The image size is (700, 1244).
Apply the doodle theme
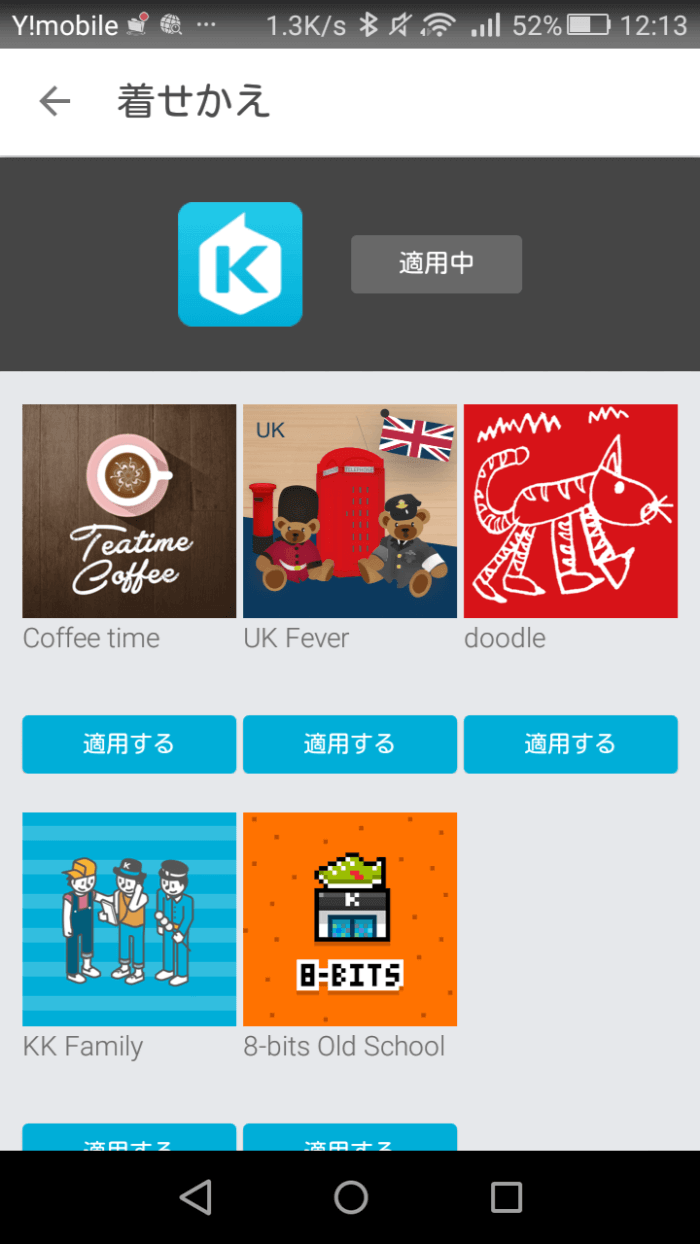[x=571, y=744]
